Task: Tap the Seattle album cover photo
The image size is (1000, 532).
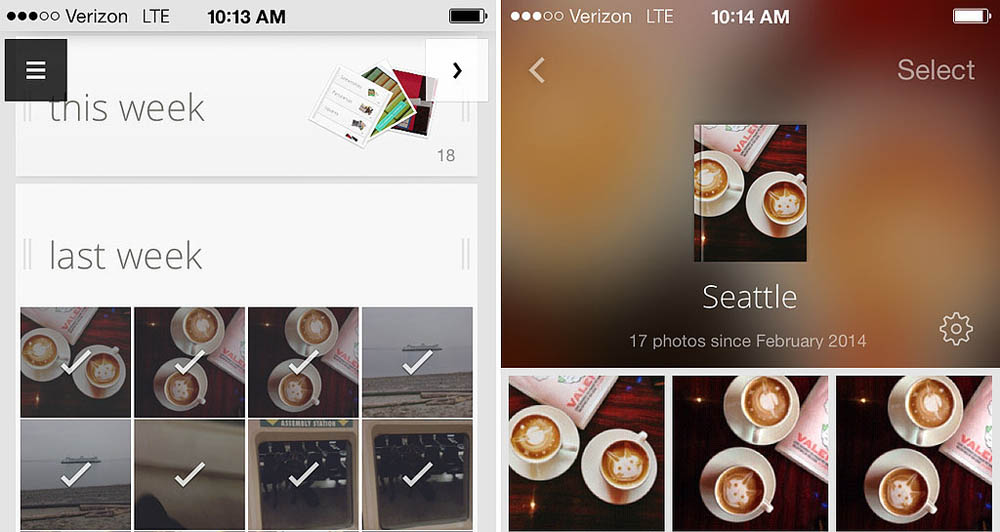Action: coord(750,193)
